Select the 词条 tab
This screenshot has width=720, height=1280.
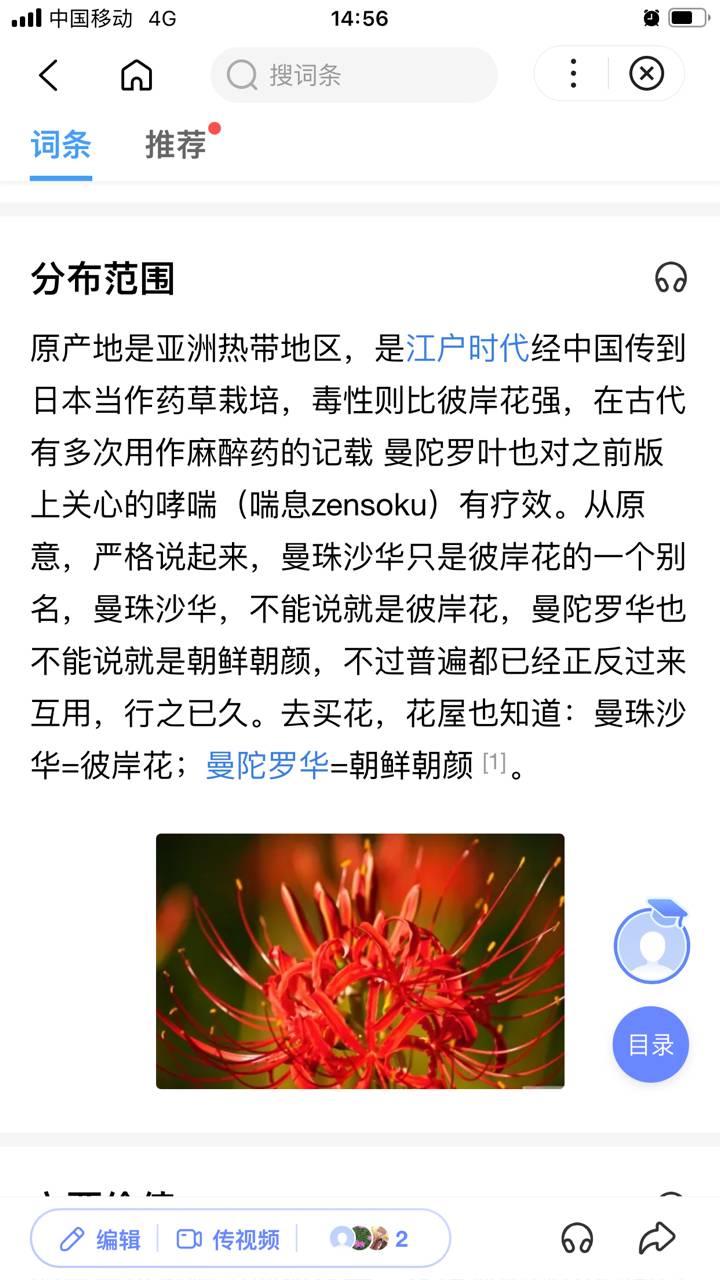tap(61, 145)
